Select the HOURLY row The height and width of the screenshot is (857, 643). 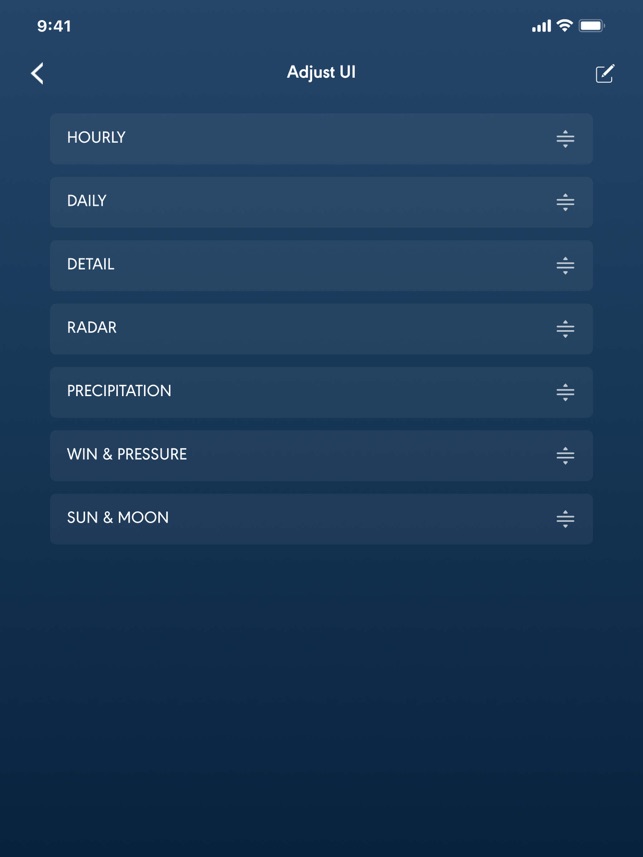(x=300, y=138)
